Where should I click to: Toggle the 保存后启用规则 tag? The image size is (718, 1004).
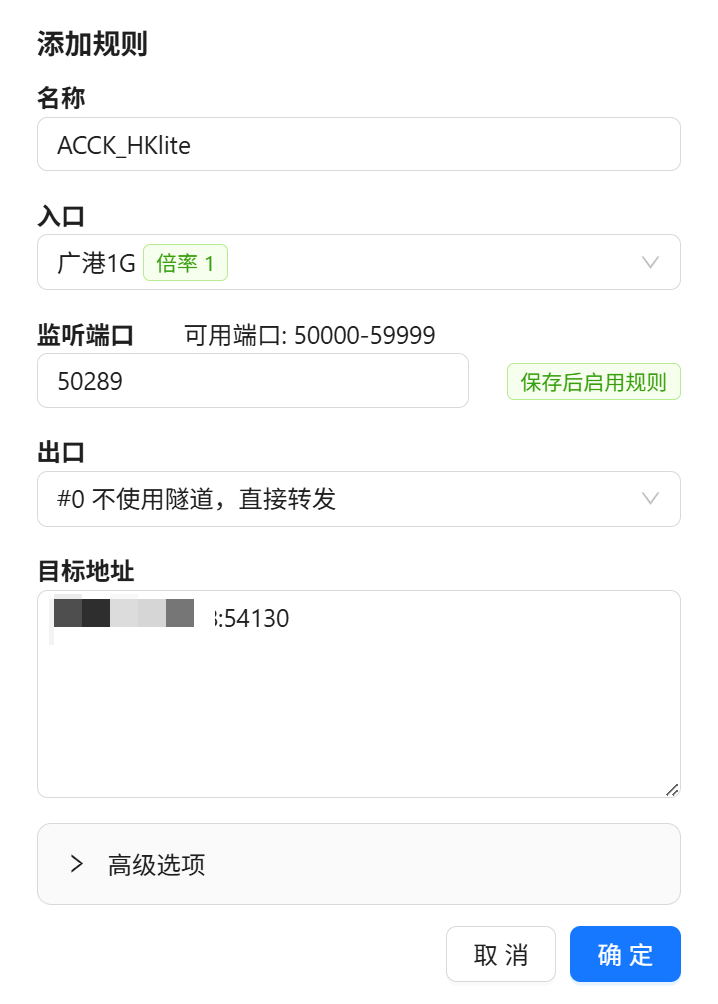593,382
